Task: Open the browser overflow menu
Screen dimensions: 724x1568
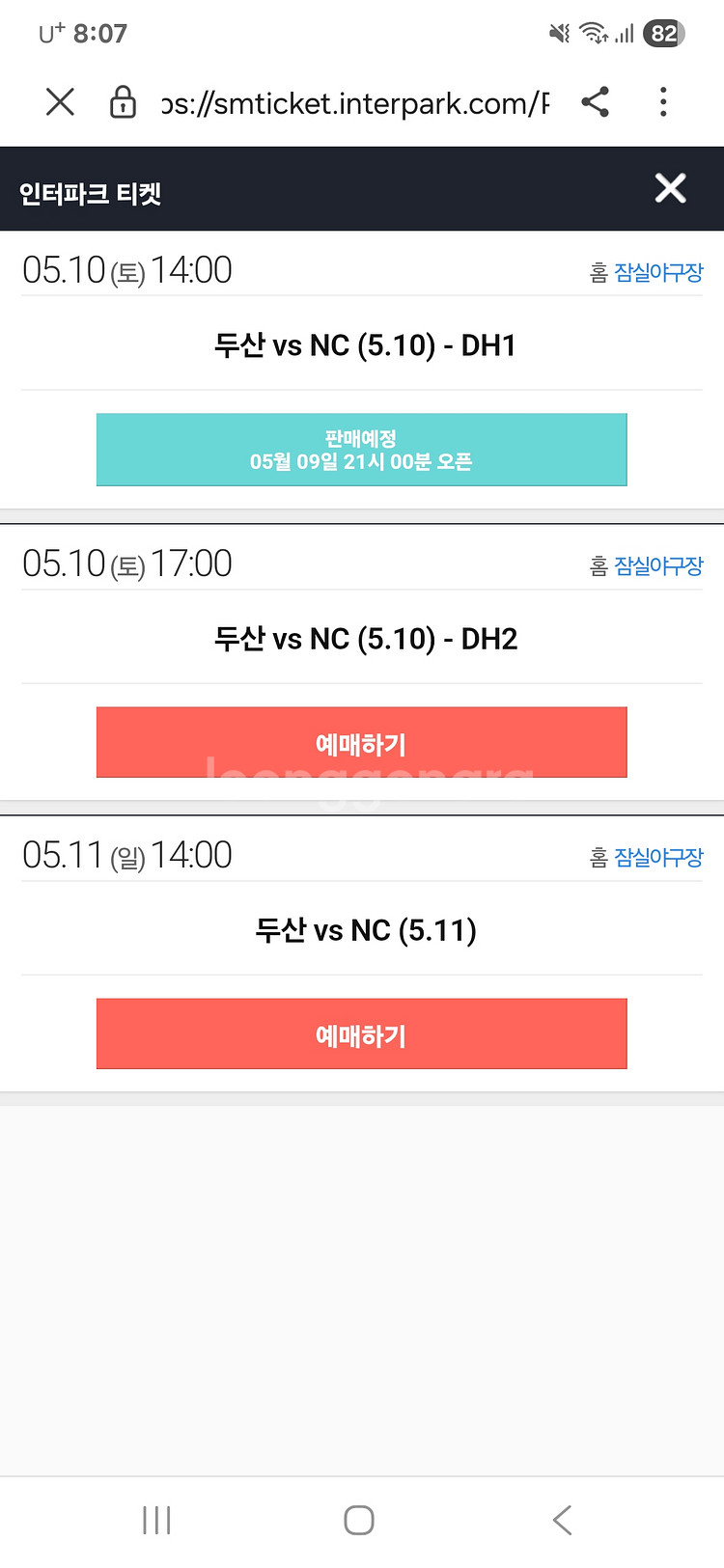Action: pyautogui.click(x=663, y=101)
